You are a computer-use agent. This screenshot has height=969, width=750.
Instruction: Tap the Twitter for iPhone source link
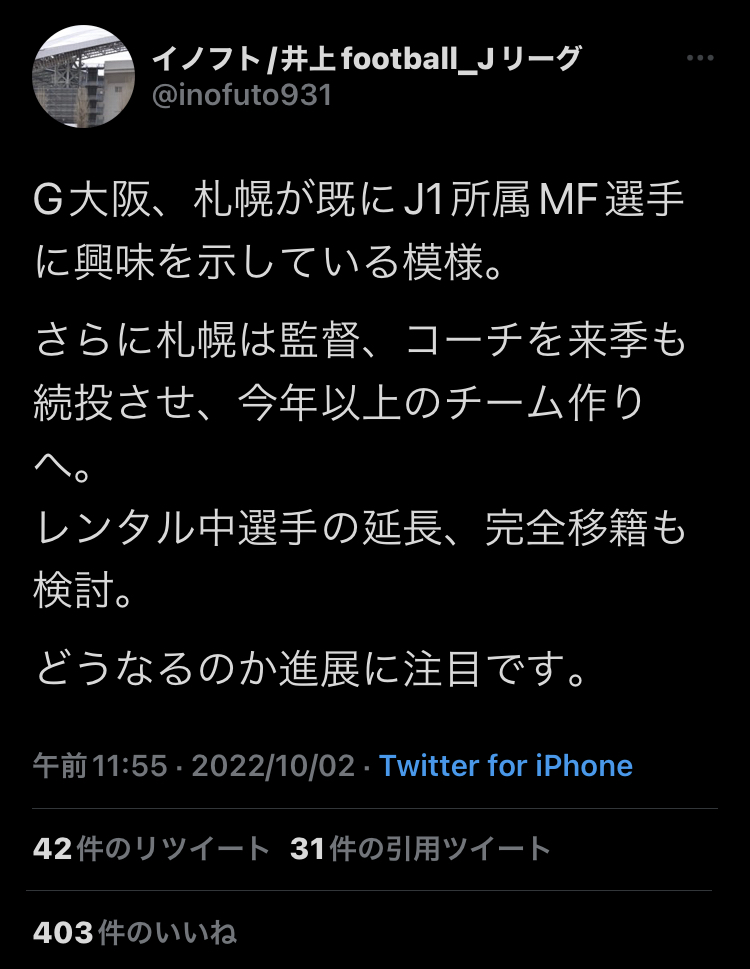506,766
